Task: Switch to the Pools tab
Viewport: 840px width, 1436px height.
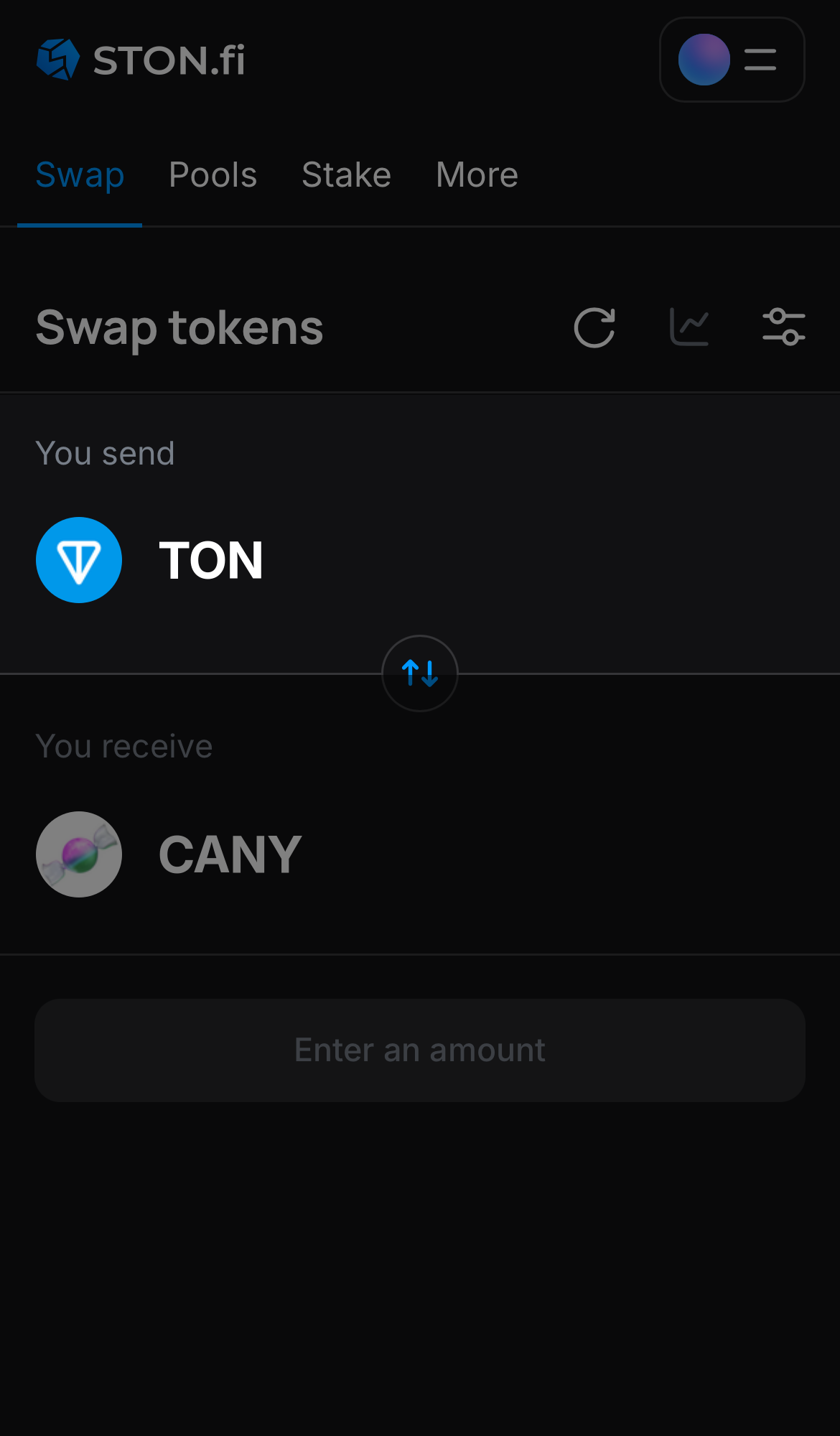Action: pyautogui.click(x=213, y=175)
